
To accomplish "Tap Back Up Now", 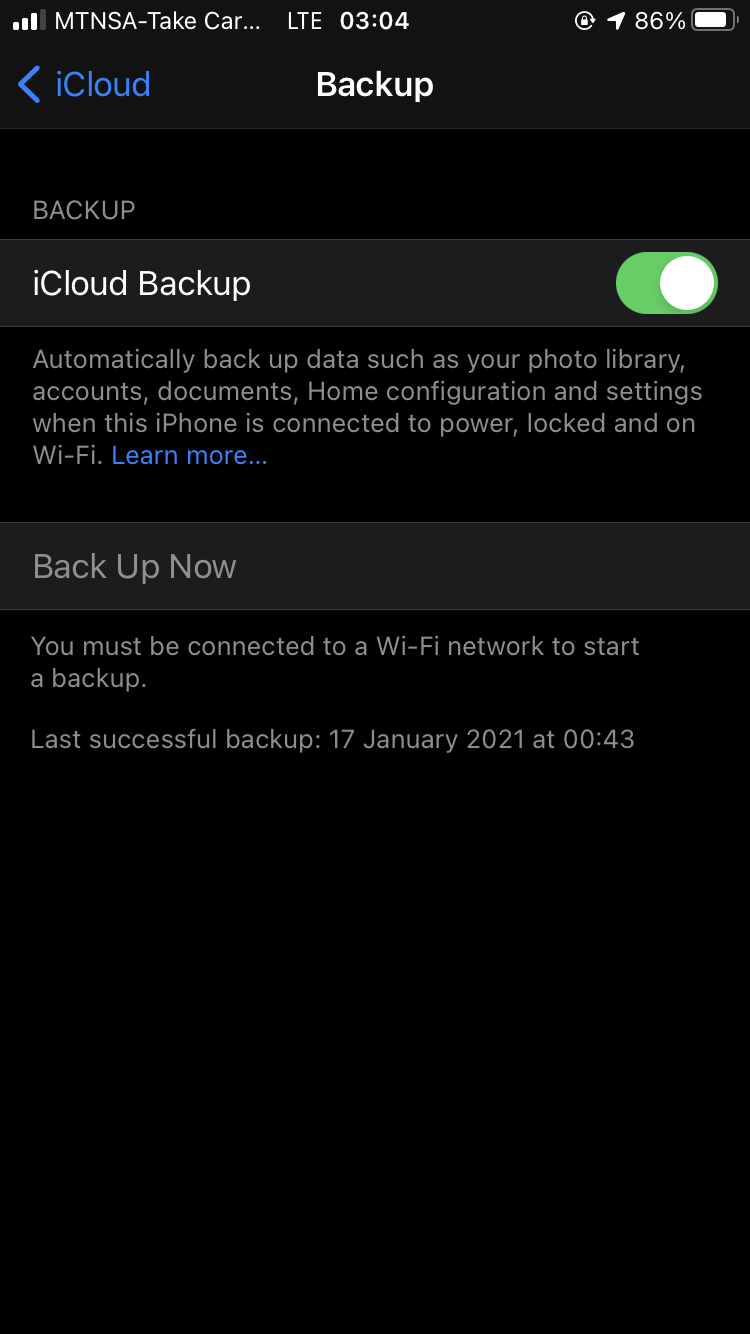I will click(x=135, y=567).
